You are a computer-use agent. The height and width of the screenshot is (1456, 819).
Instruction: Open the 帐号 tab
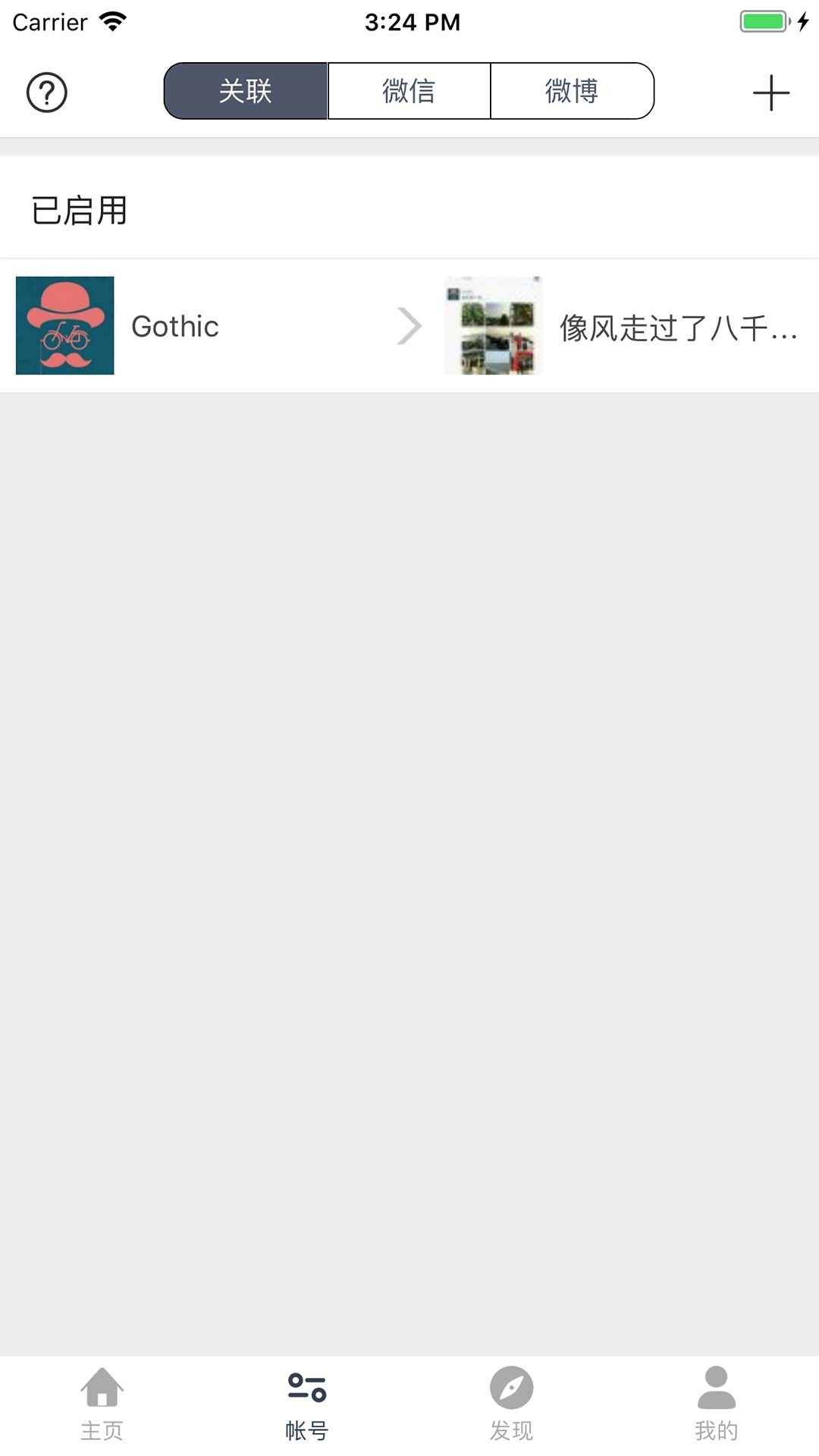(306, 1404)
